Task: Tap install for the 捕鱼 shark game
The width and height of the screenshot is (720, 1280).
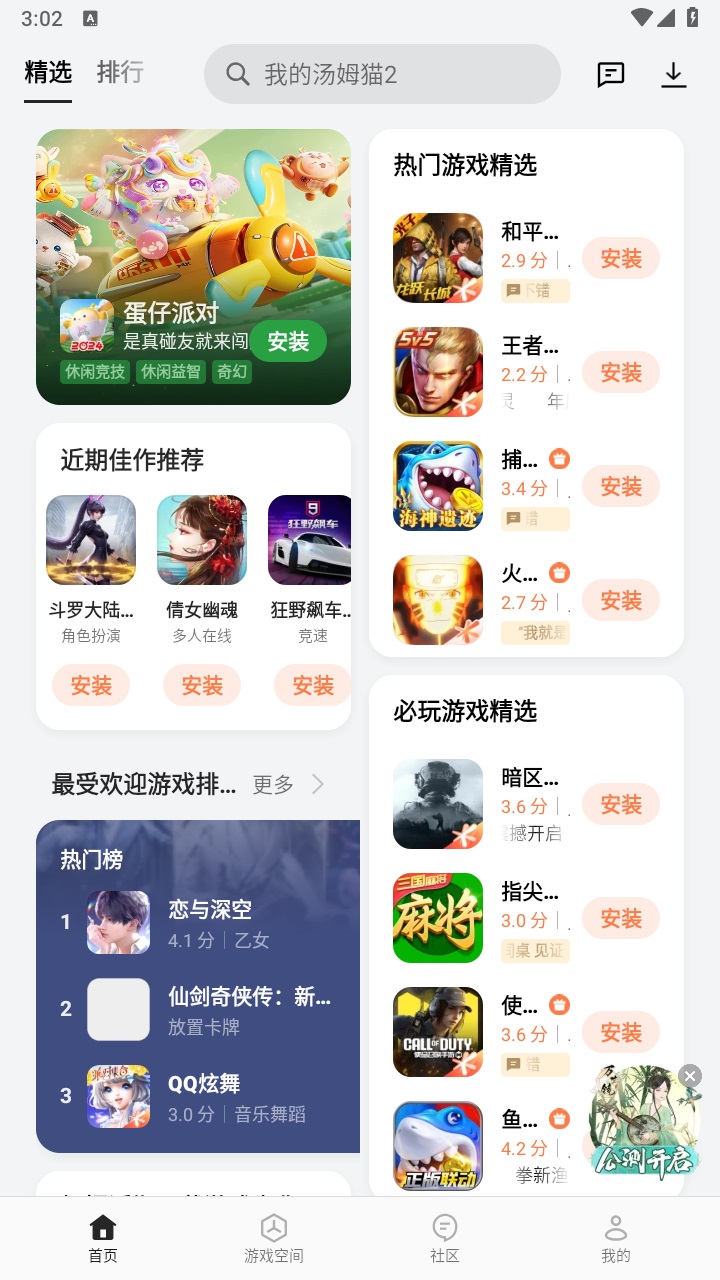Action: pos(621,487)
